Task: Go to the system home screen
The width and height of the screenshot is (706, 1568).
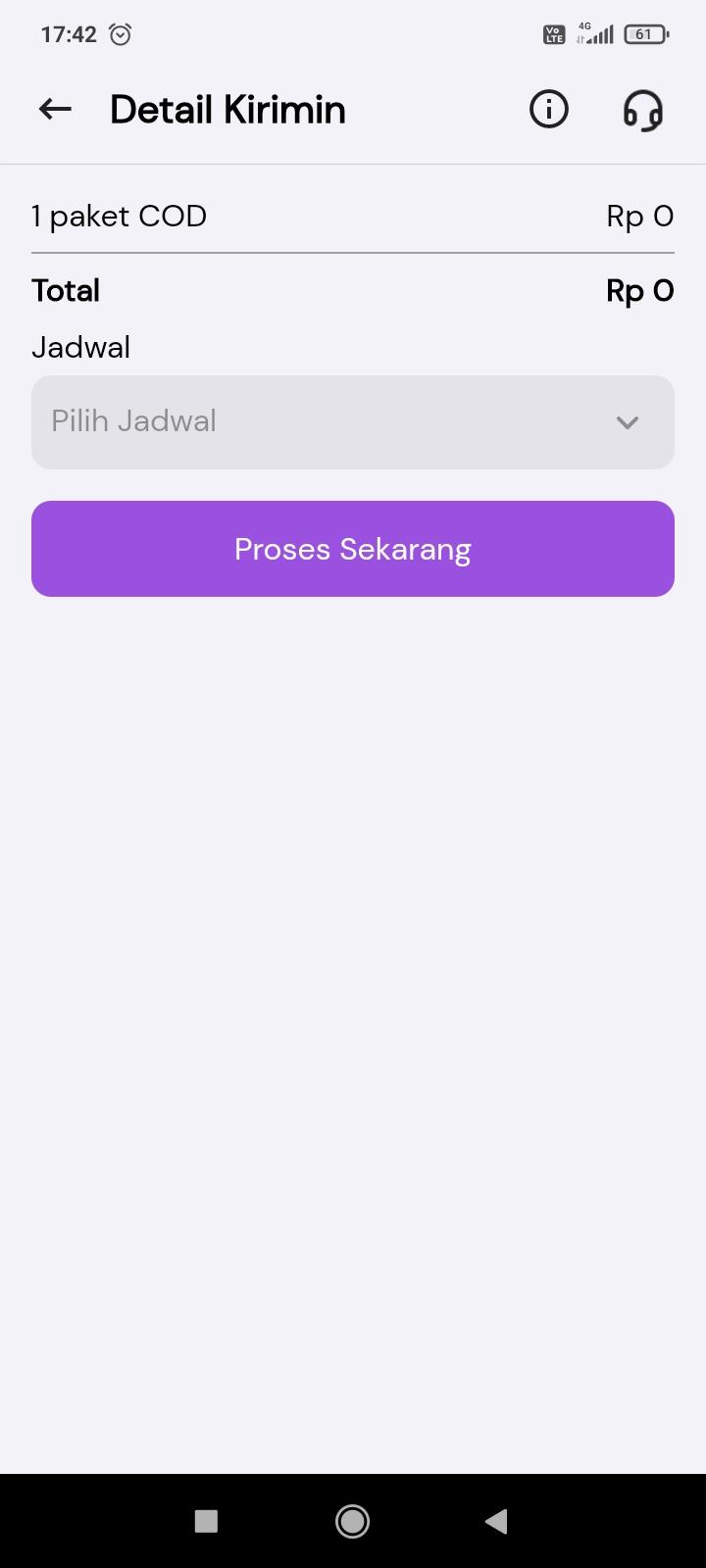Action: pos(352,1521)
